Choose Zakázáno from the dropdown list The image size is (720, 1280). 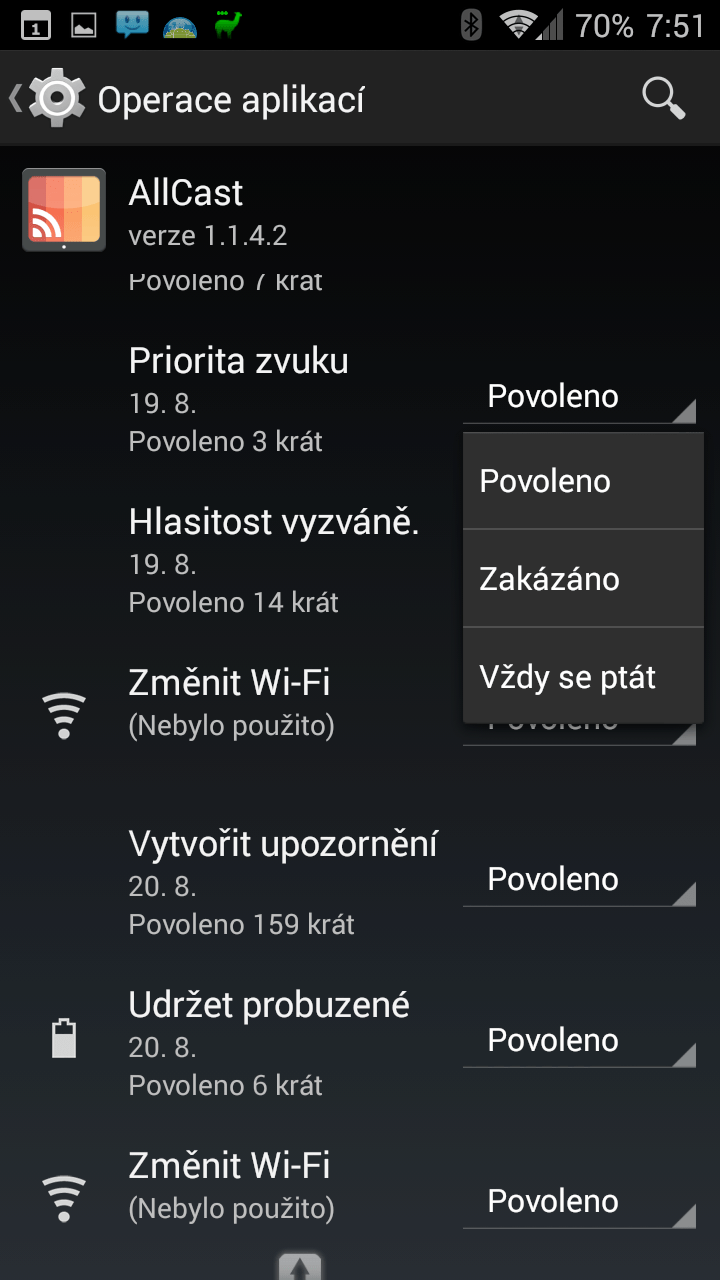582,579
